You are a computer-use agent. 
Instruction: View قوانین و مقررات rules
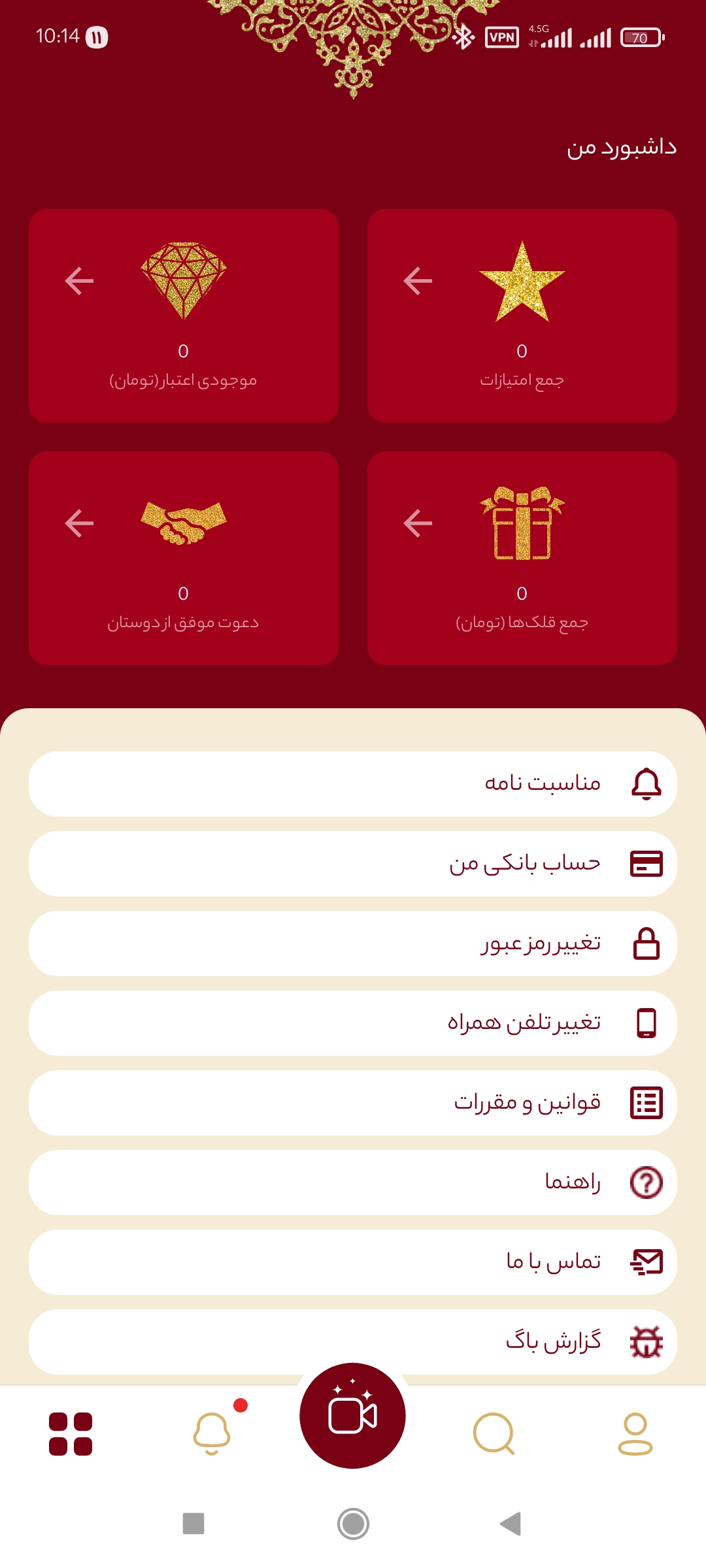353,1103
